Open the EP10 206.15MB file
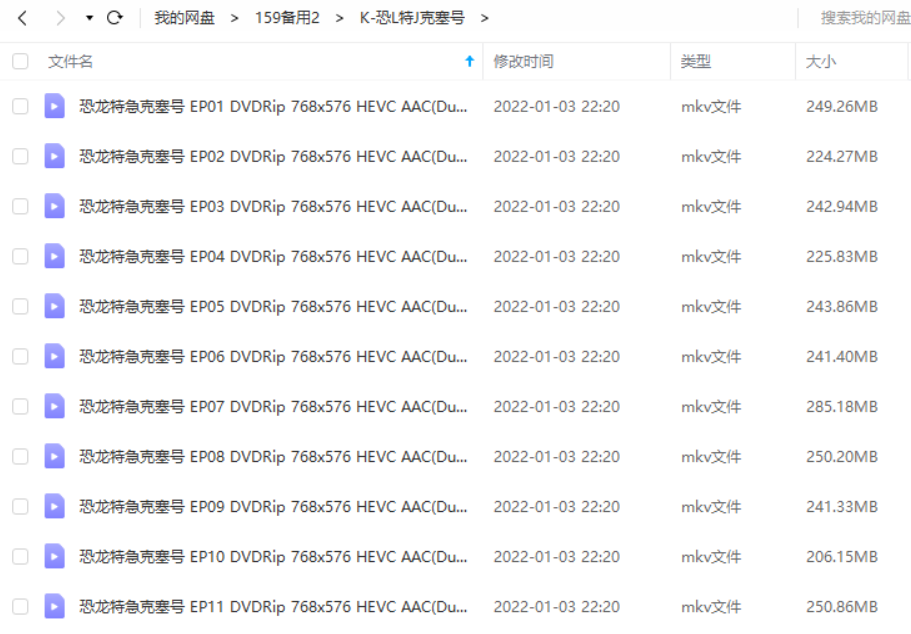The image size is (911, 634). pos(273,557)
